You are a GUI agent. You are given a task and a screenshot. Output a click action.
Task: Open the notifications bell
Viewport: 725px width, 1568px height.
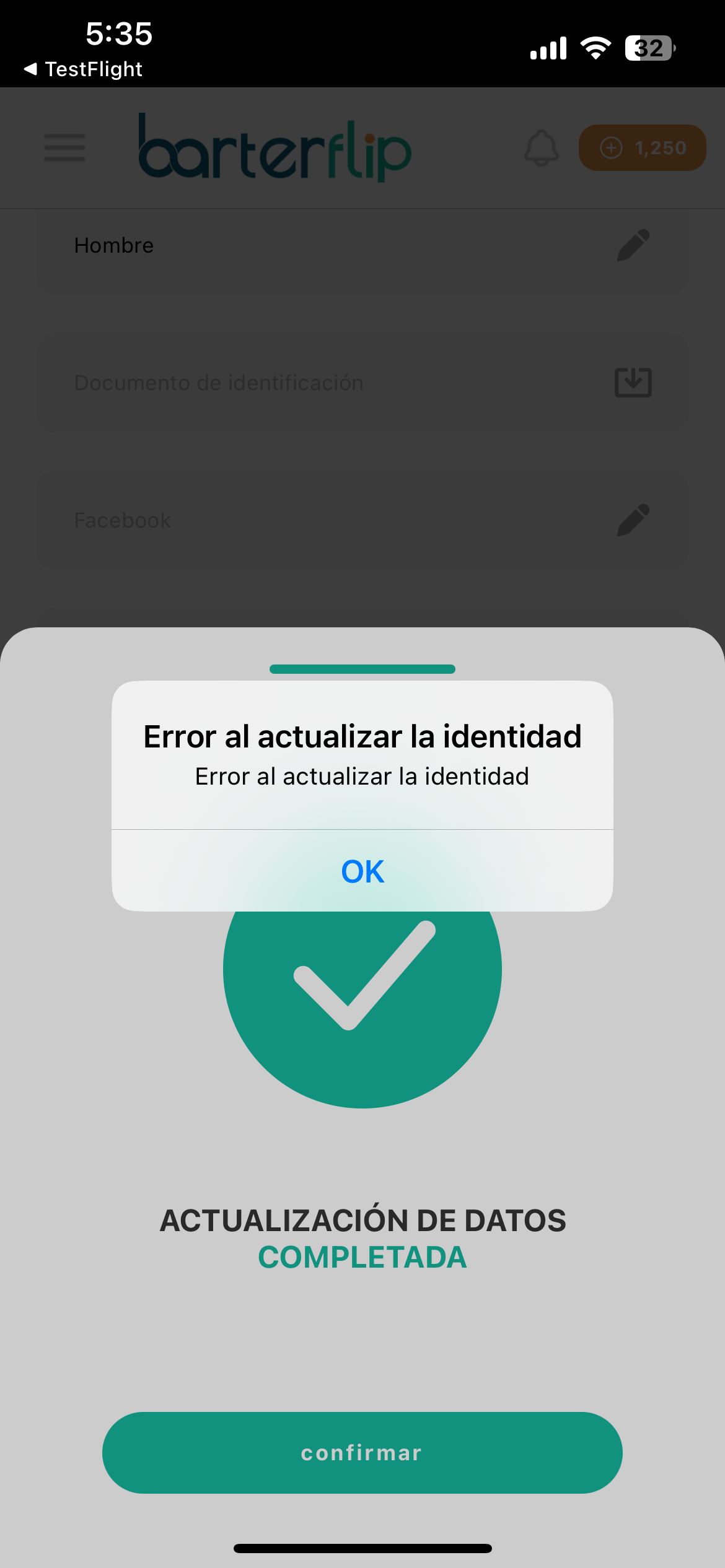(542, 147)
